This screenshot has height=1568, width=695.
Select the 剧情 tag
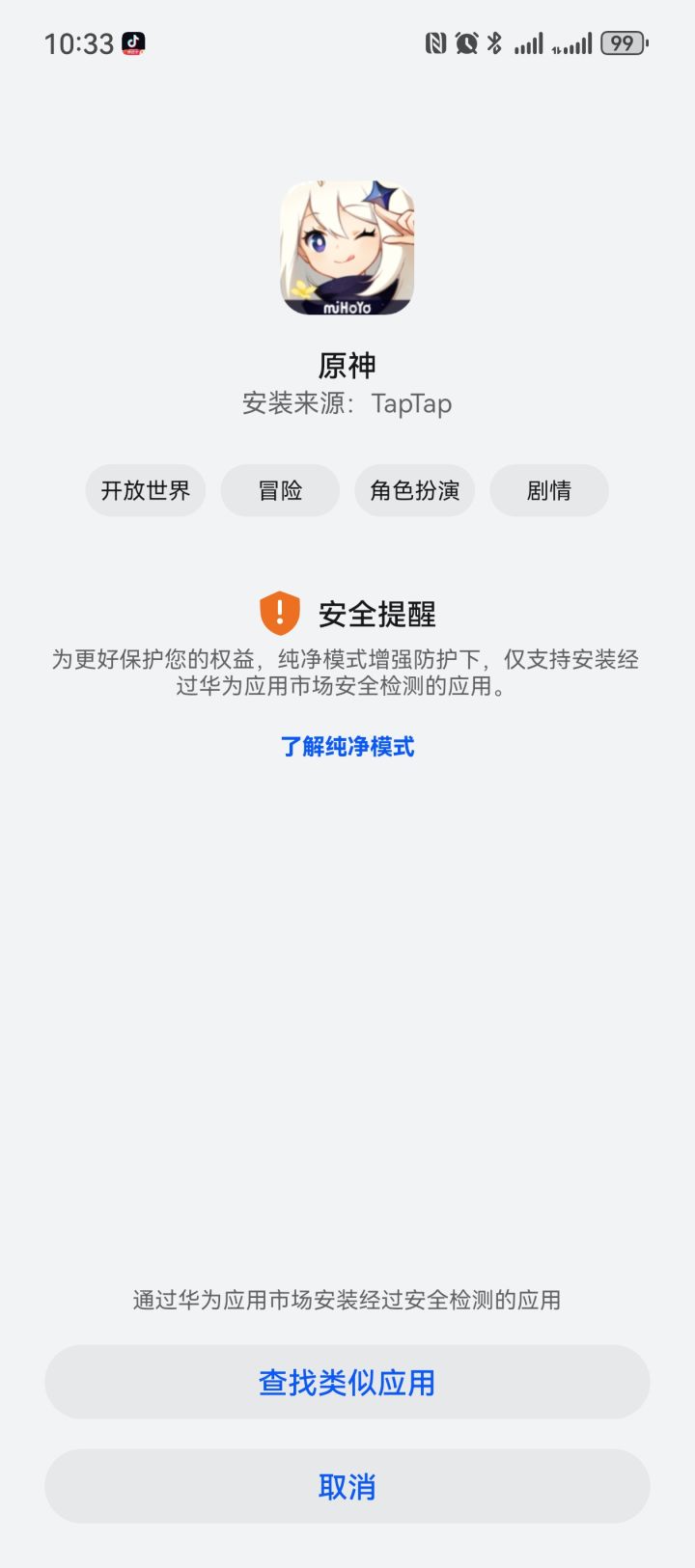549,490
